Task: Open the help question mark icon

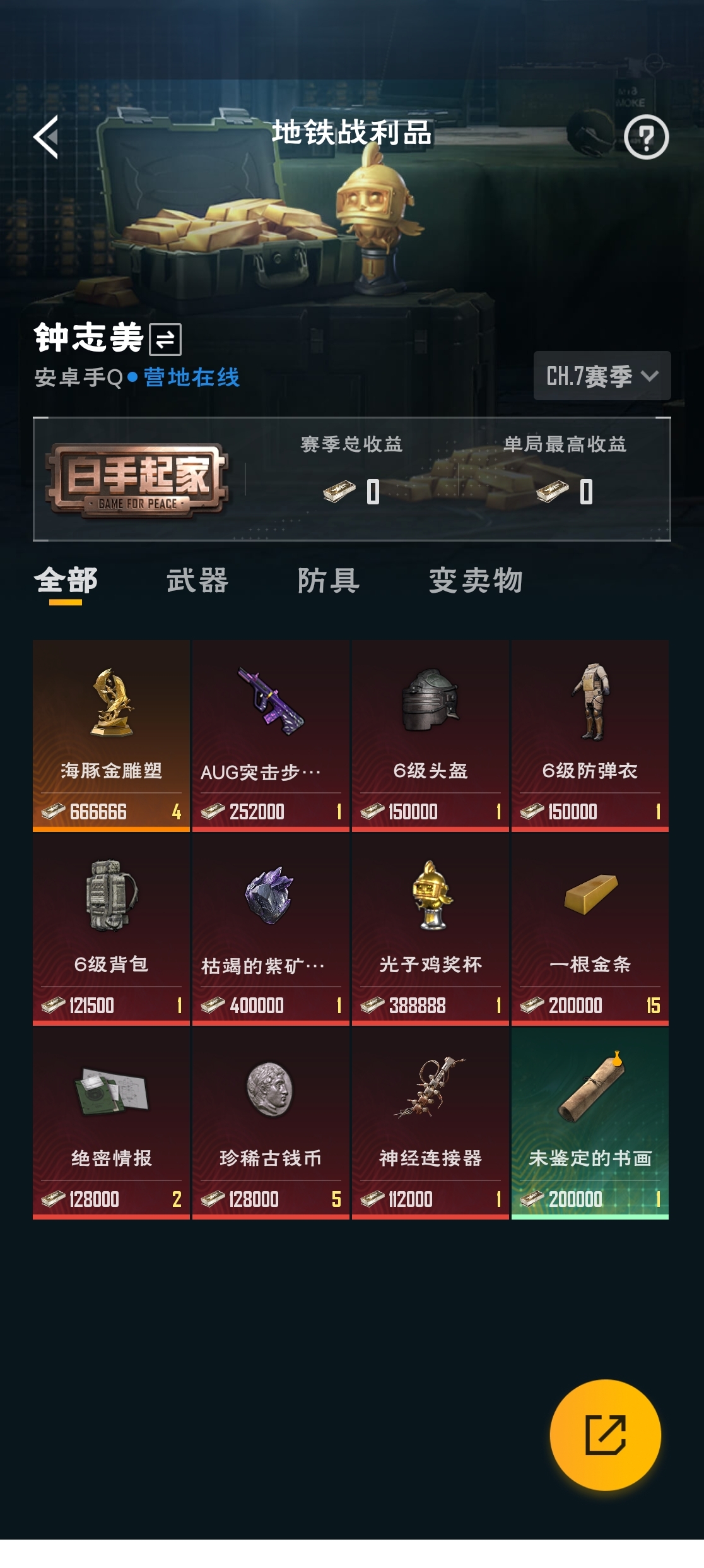Action: coord(646,136)
